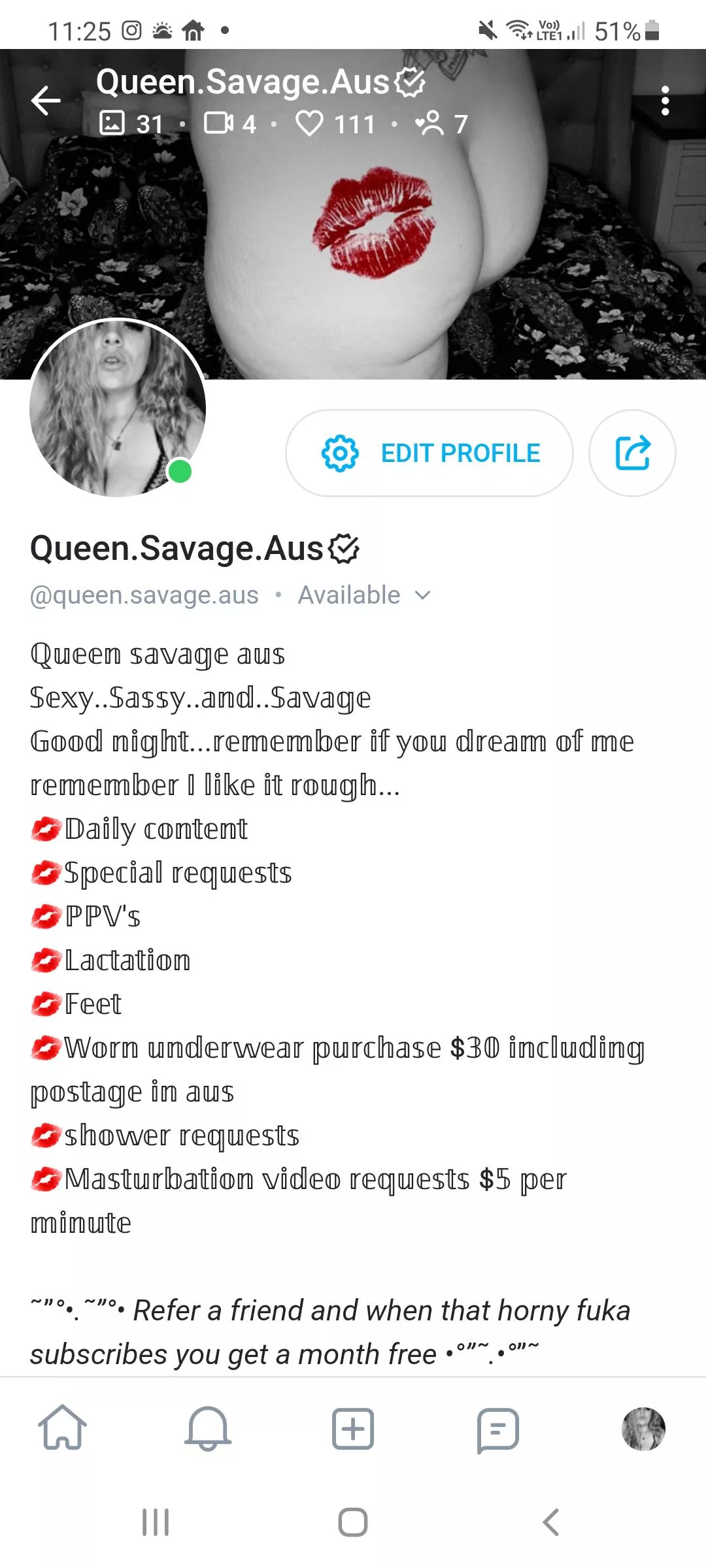Go back using the header arrow
This screenshot has width=706, height=1568.
46,101
